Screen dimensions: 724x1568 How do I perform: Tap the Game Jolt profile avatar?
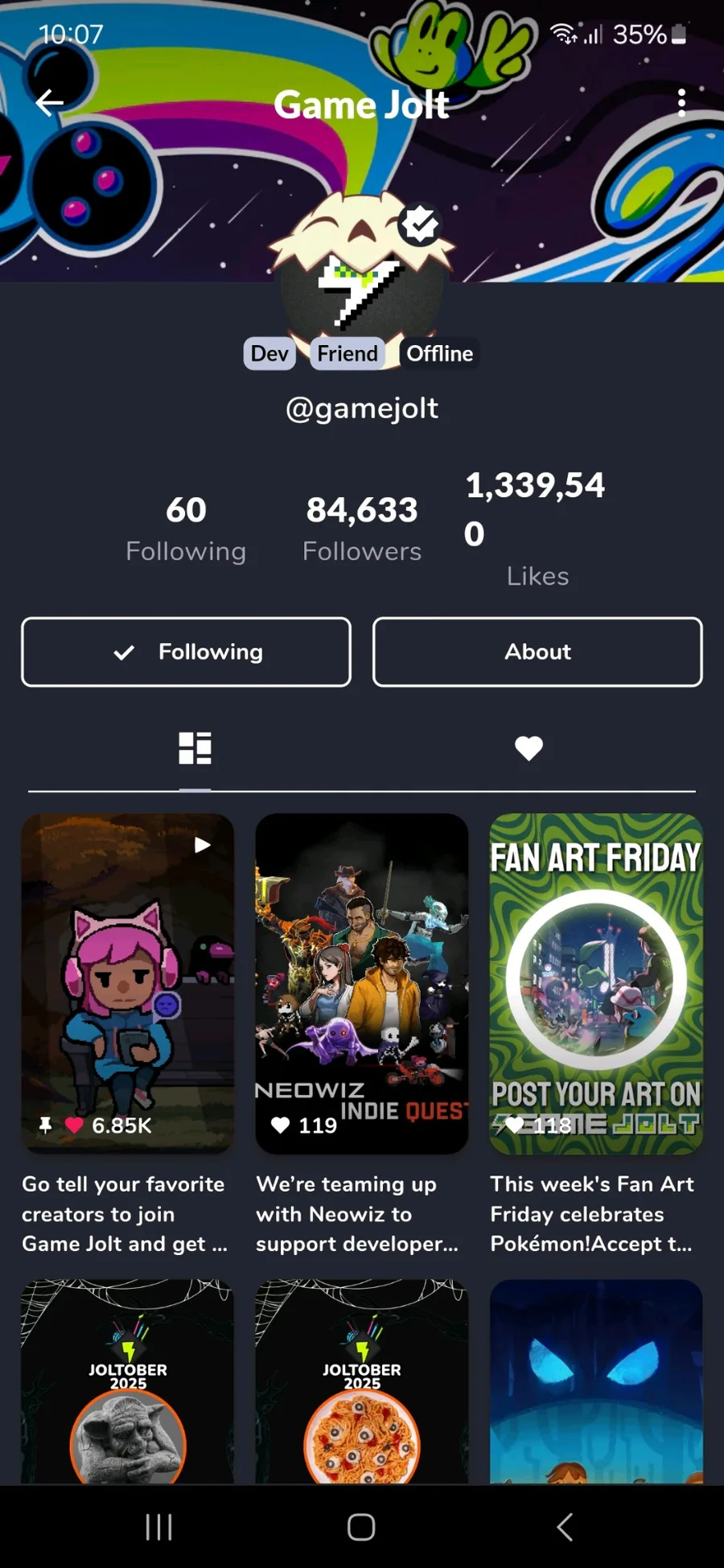pos(362,278)
